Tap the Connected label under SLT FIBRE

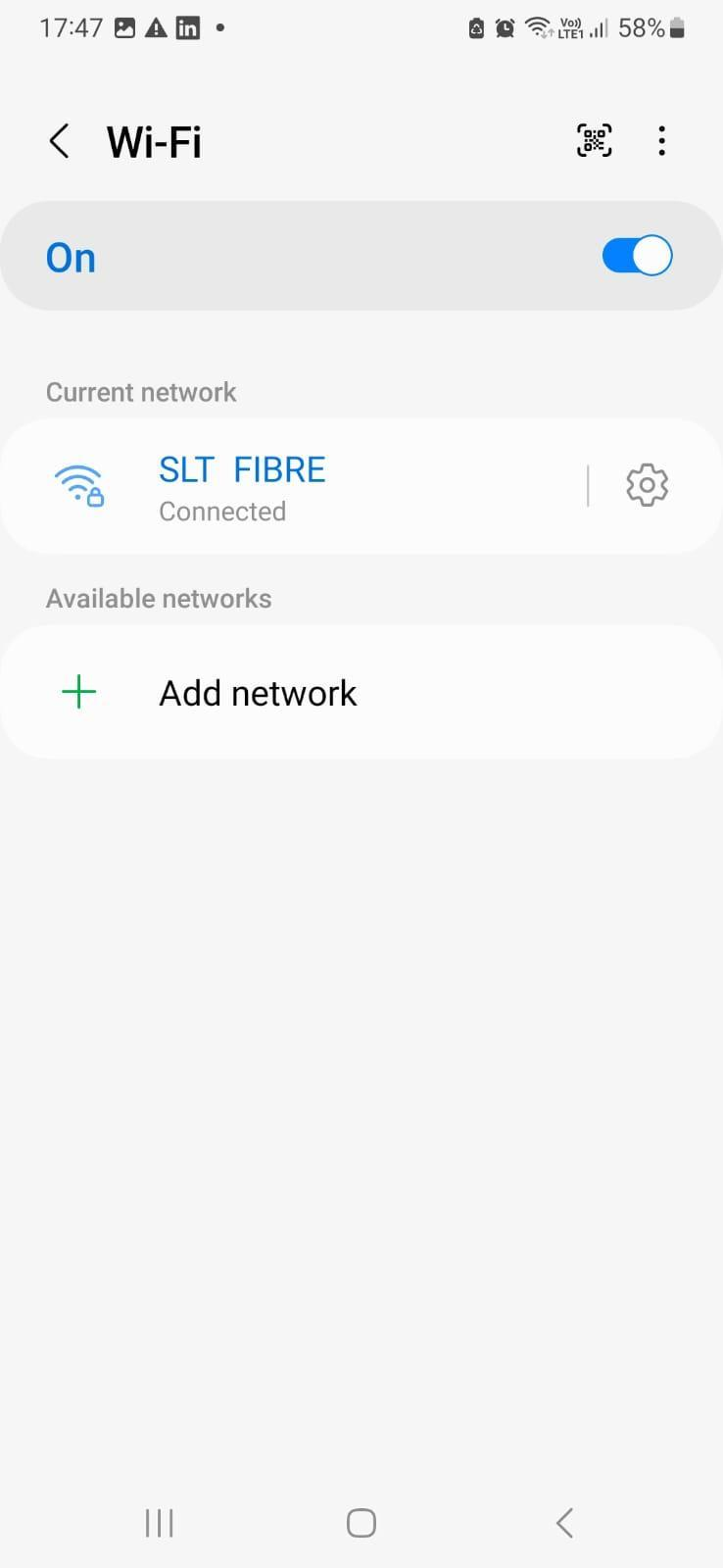point(221,511)
